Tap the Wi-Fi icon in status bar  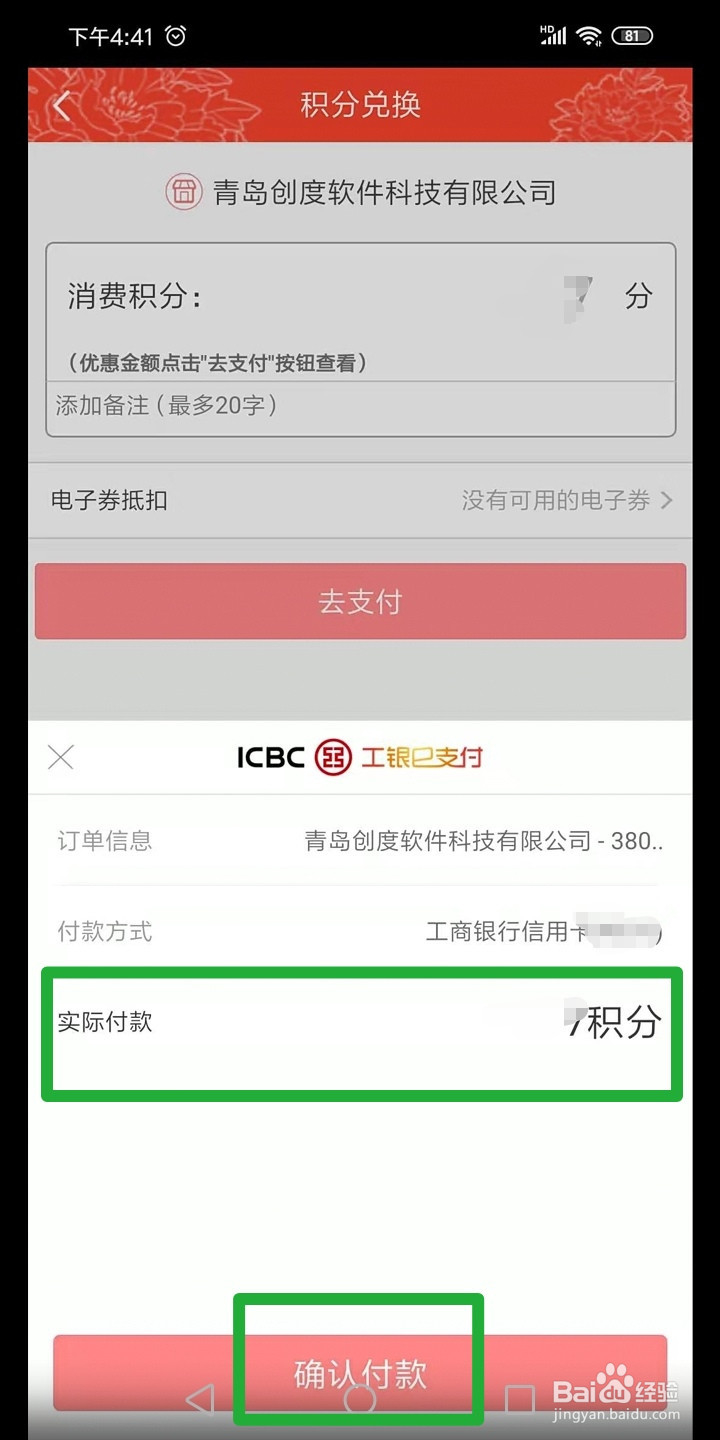[x=588, y=33]
